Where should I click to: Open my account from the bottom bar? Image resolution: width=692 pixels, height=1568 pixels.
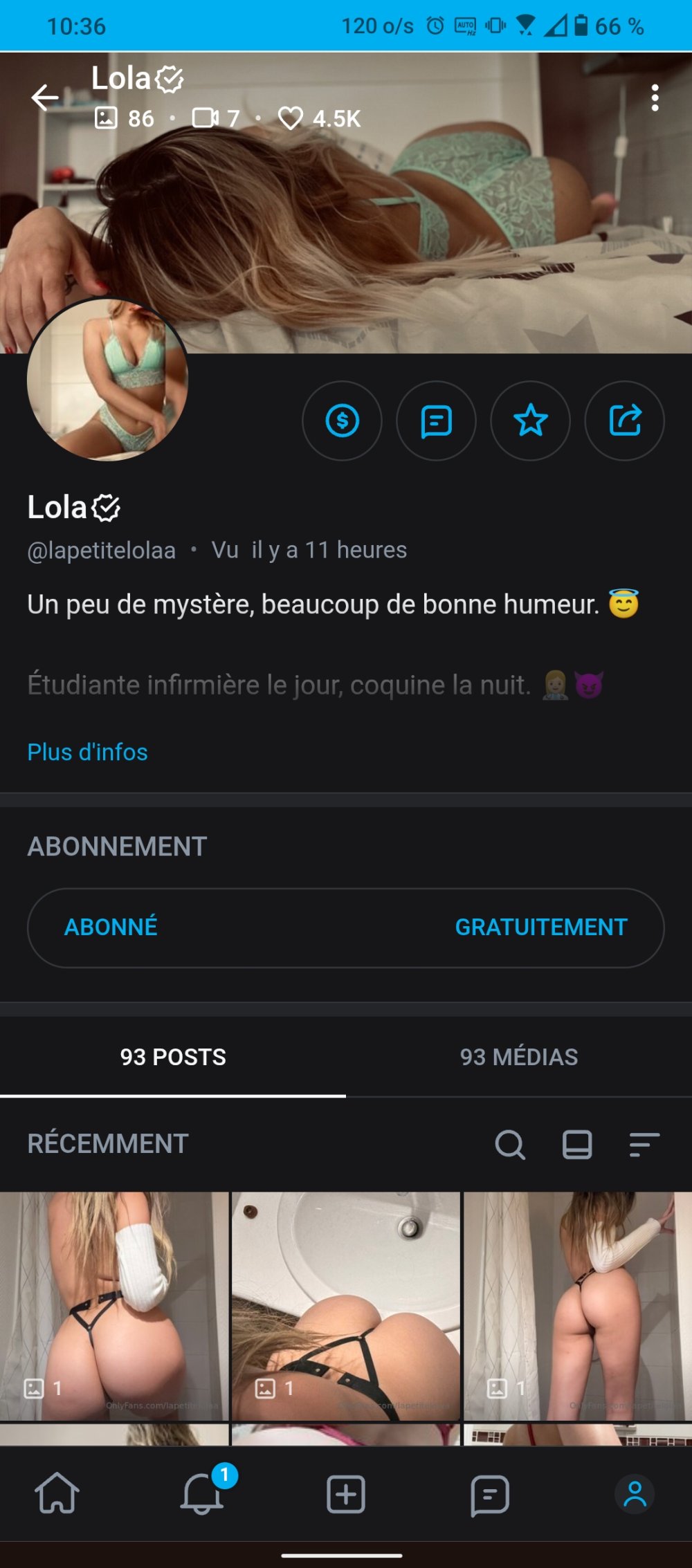[x=635, y=1494]
